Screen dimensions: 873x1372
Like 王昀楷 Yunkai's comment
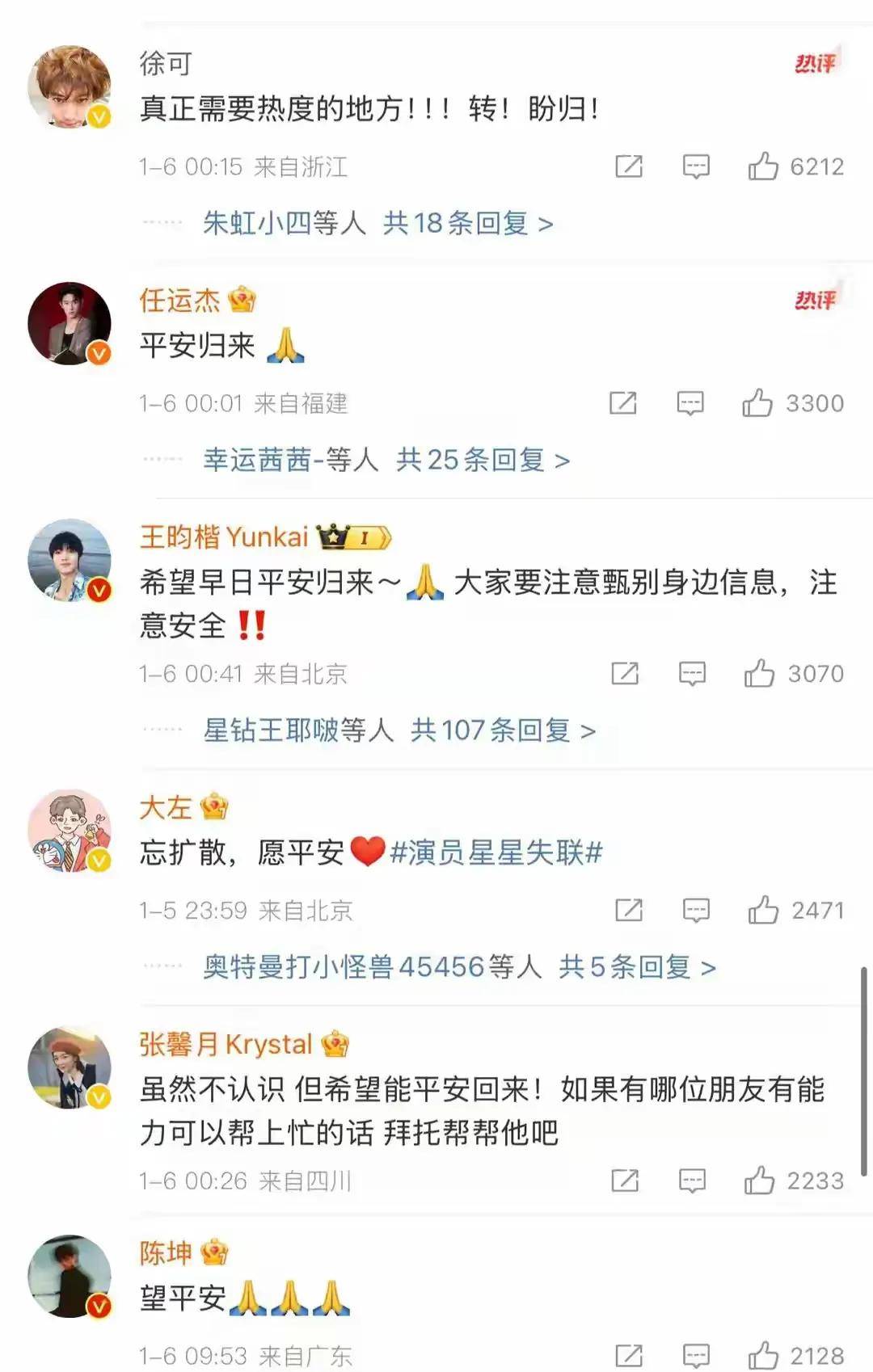[759, 673]
